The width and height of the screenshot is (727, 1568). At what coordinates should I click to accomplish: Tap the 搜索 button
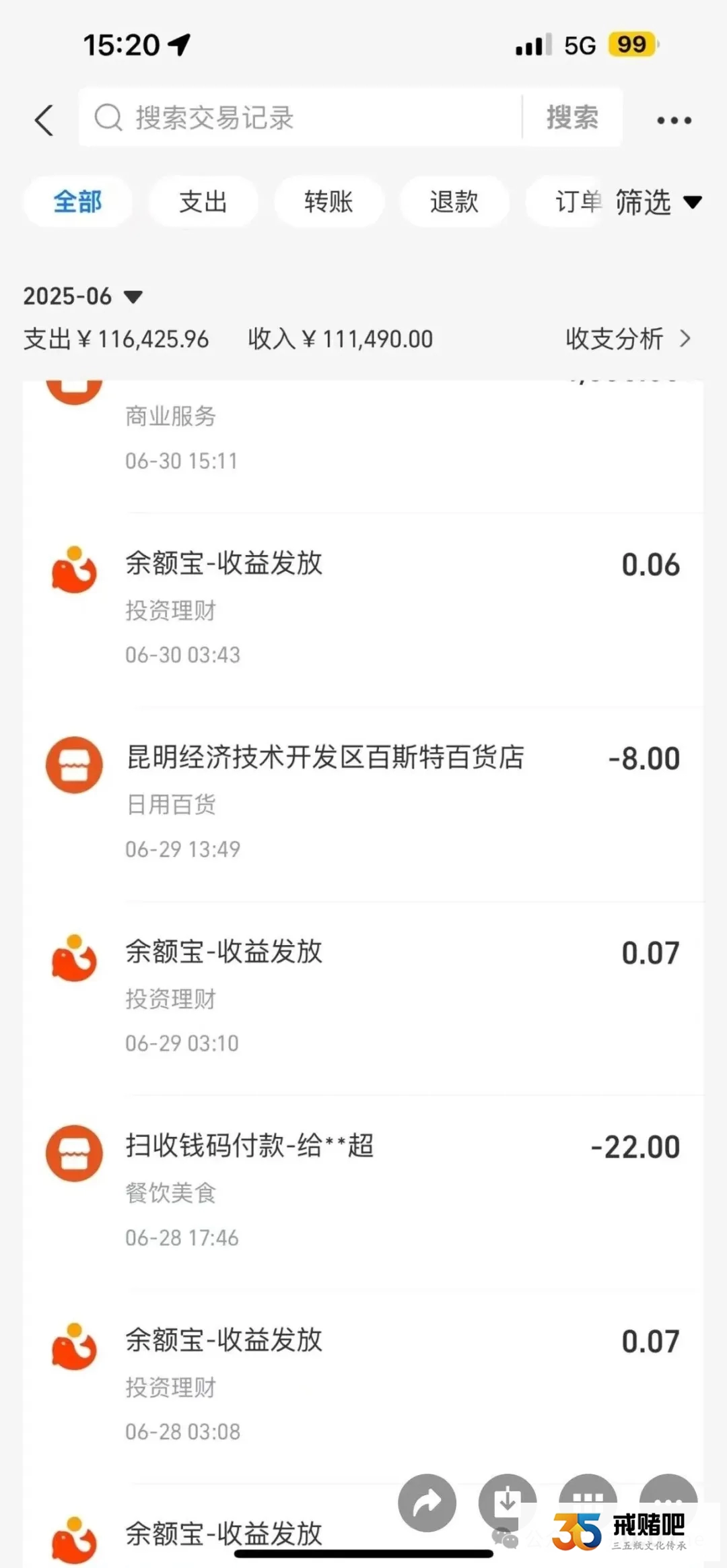coord(572,118)
